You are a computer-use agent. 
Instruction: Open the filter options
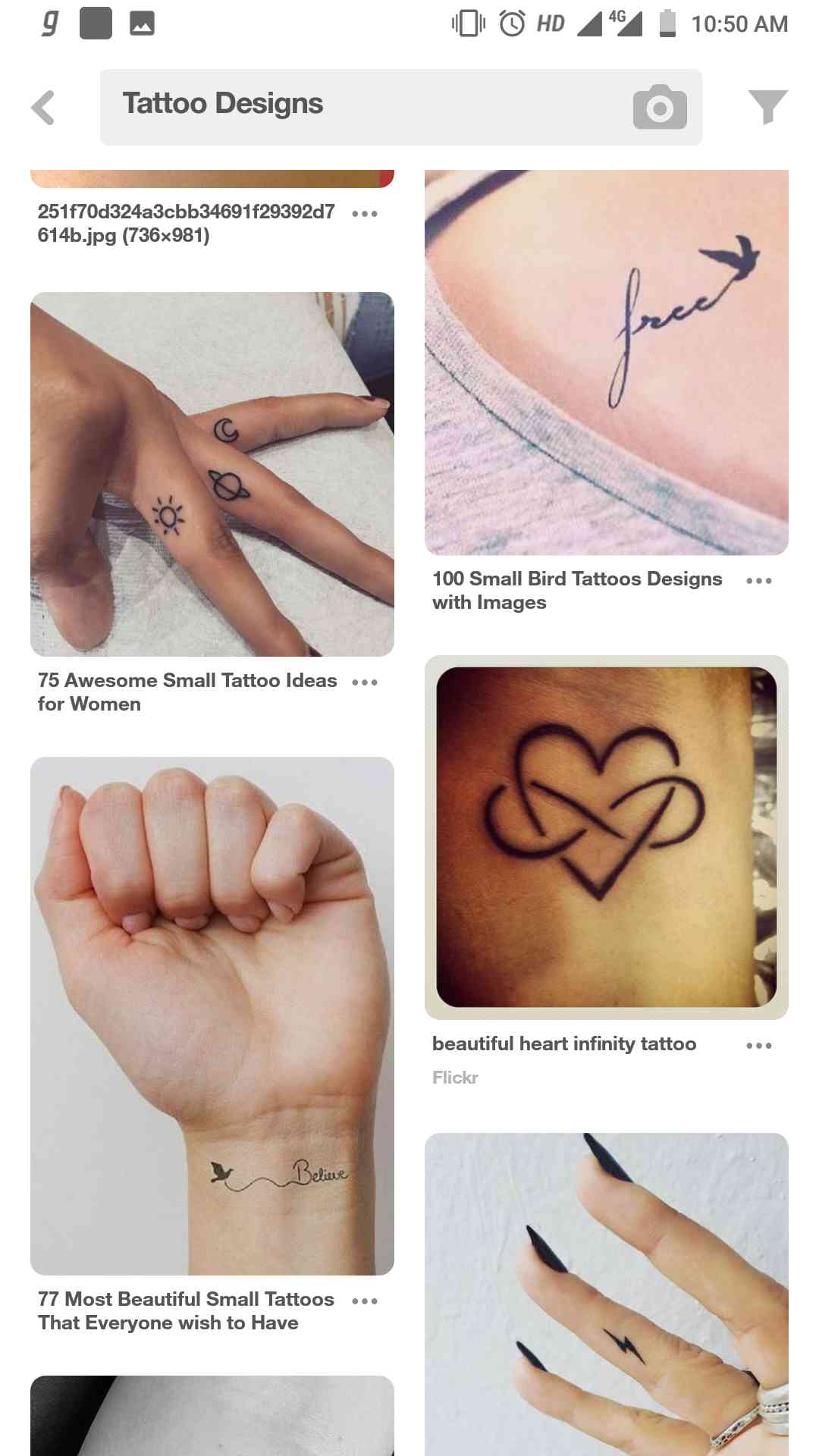tap(767, 107)
